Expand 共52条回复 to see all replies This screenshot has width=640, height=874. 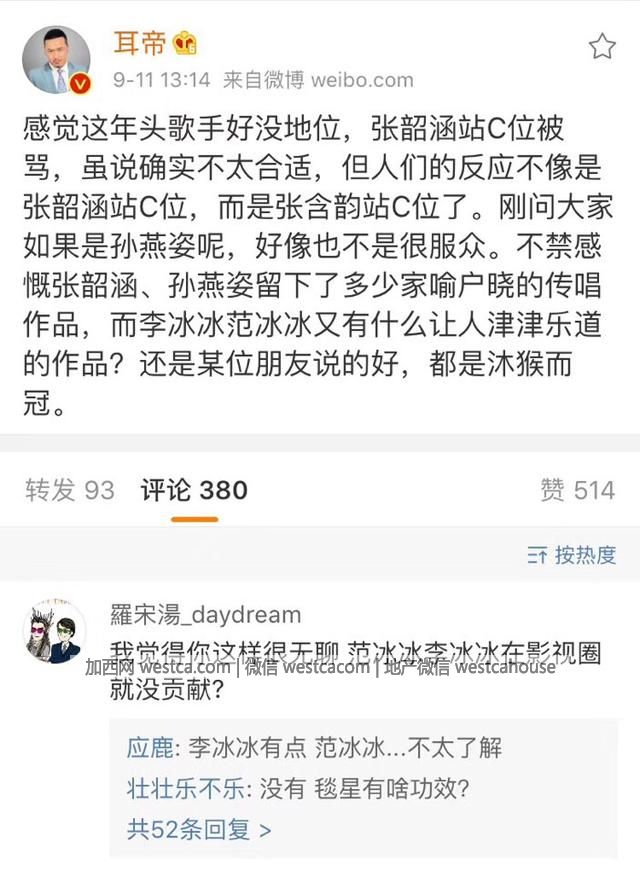pyautogui.click(x=199, y=829)
